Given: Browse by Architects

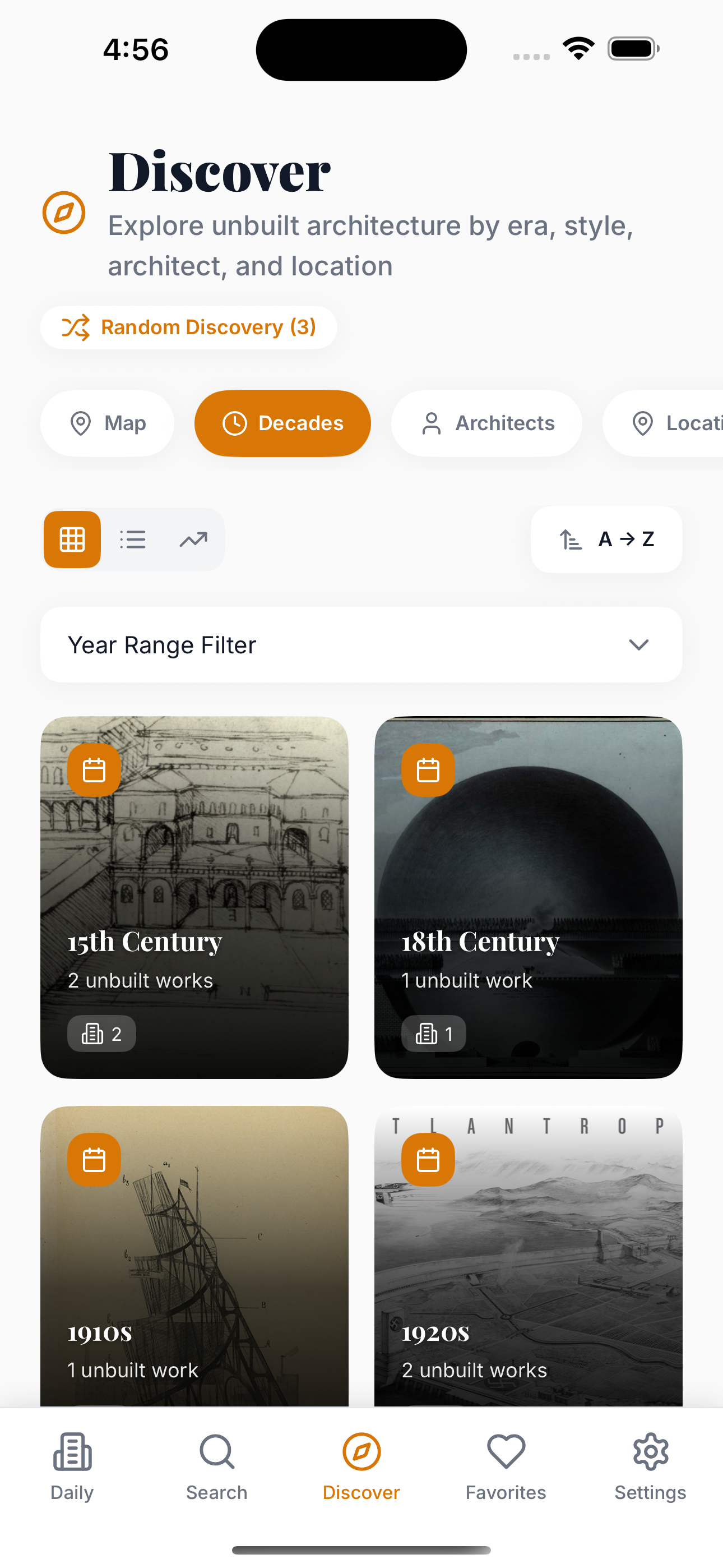Looking at the screenshot, I should (x=486, y=423).
